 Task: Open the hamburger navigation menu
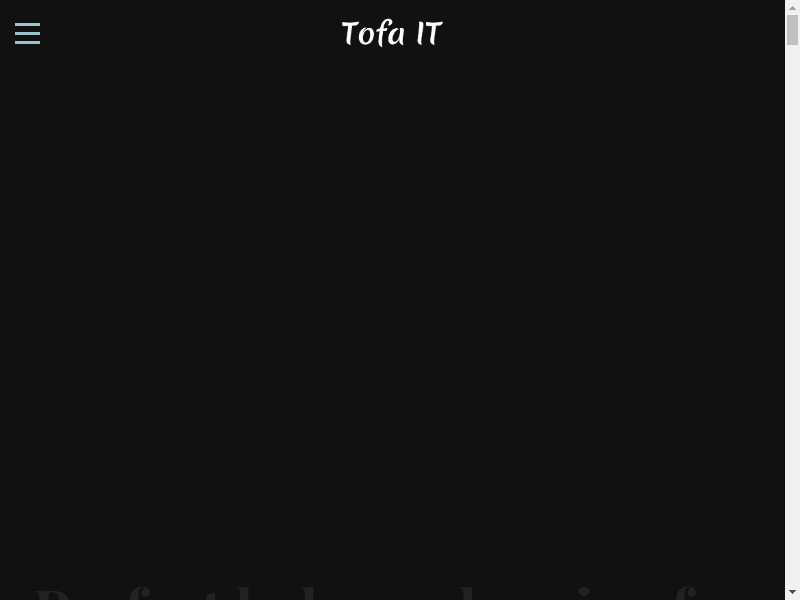[28, 34]
